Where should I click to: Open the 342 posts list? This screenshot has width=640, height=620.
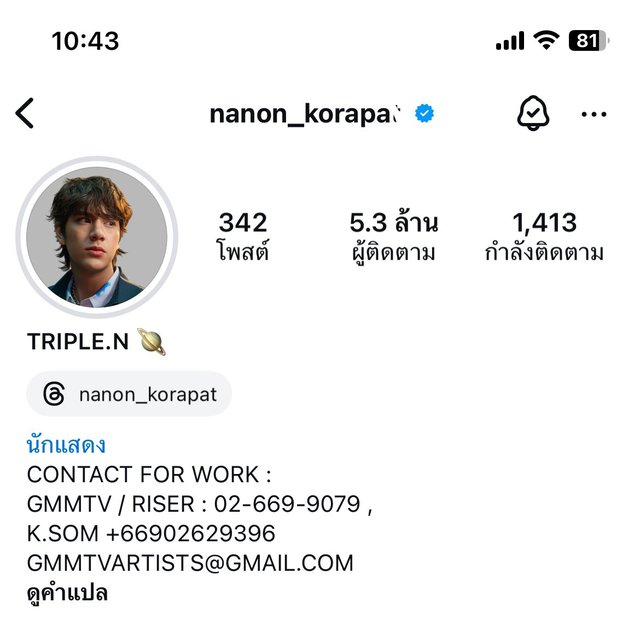243,236
